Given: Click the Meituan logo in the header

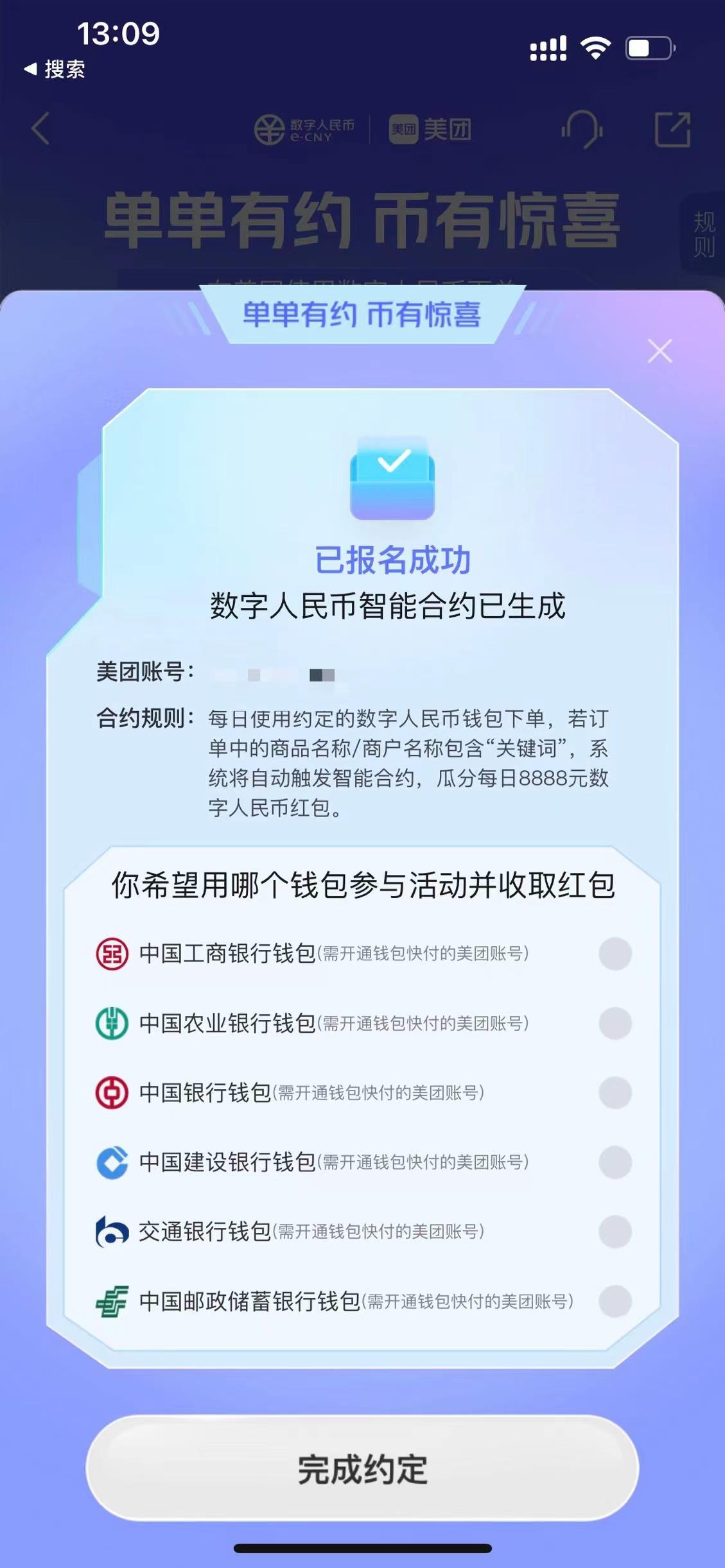Looking at the screenshot, I should tap(430, 130).
